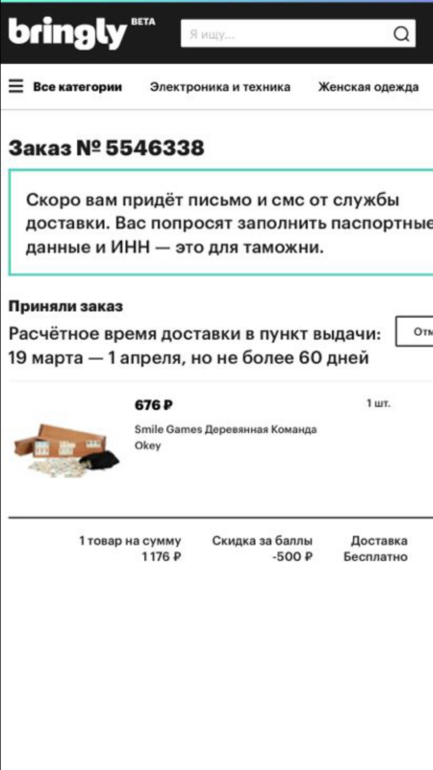Go to «Электроника и техника» category
The height and width of the screenshot is (770, 433).
[220, 87]
